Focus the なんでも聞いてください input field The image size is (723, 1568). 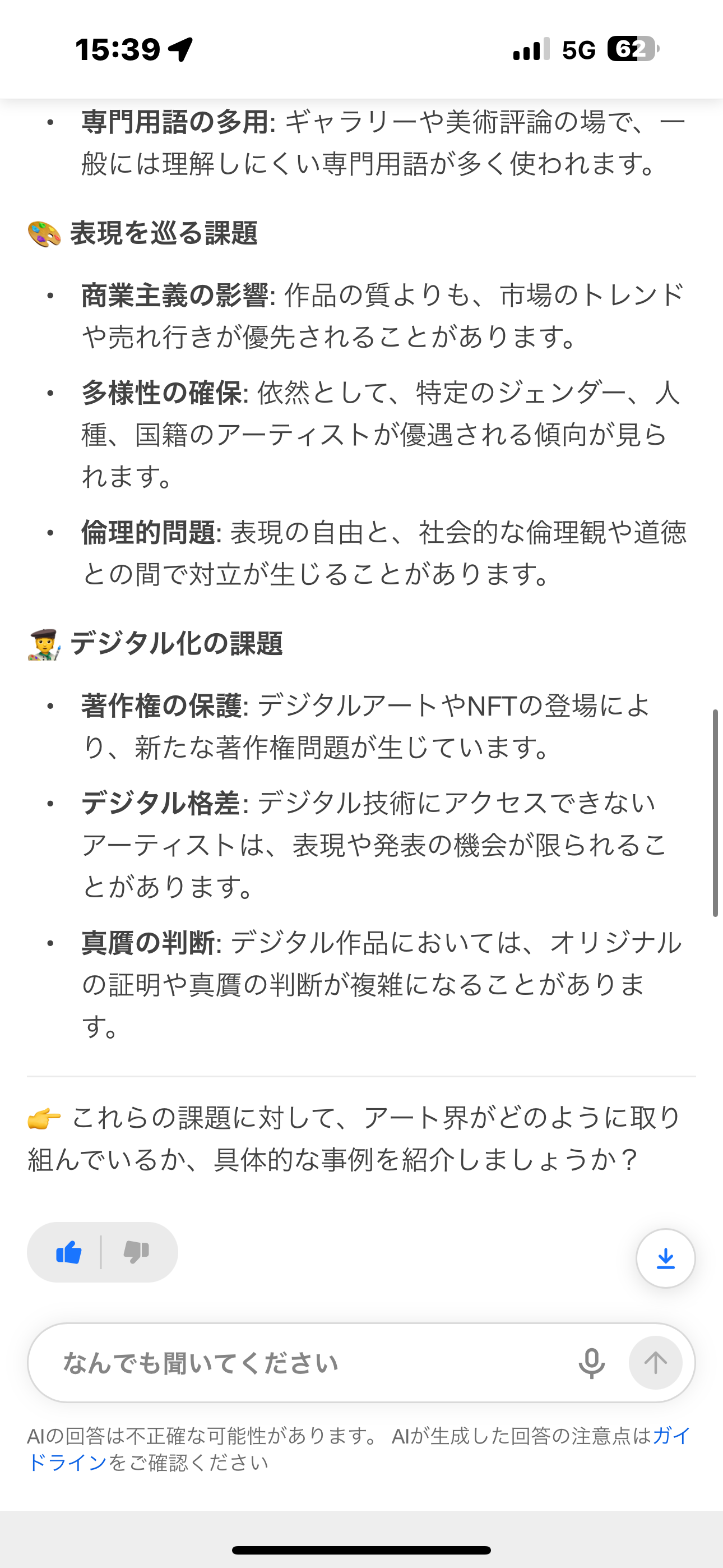pos(304,1363)
